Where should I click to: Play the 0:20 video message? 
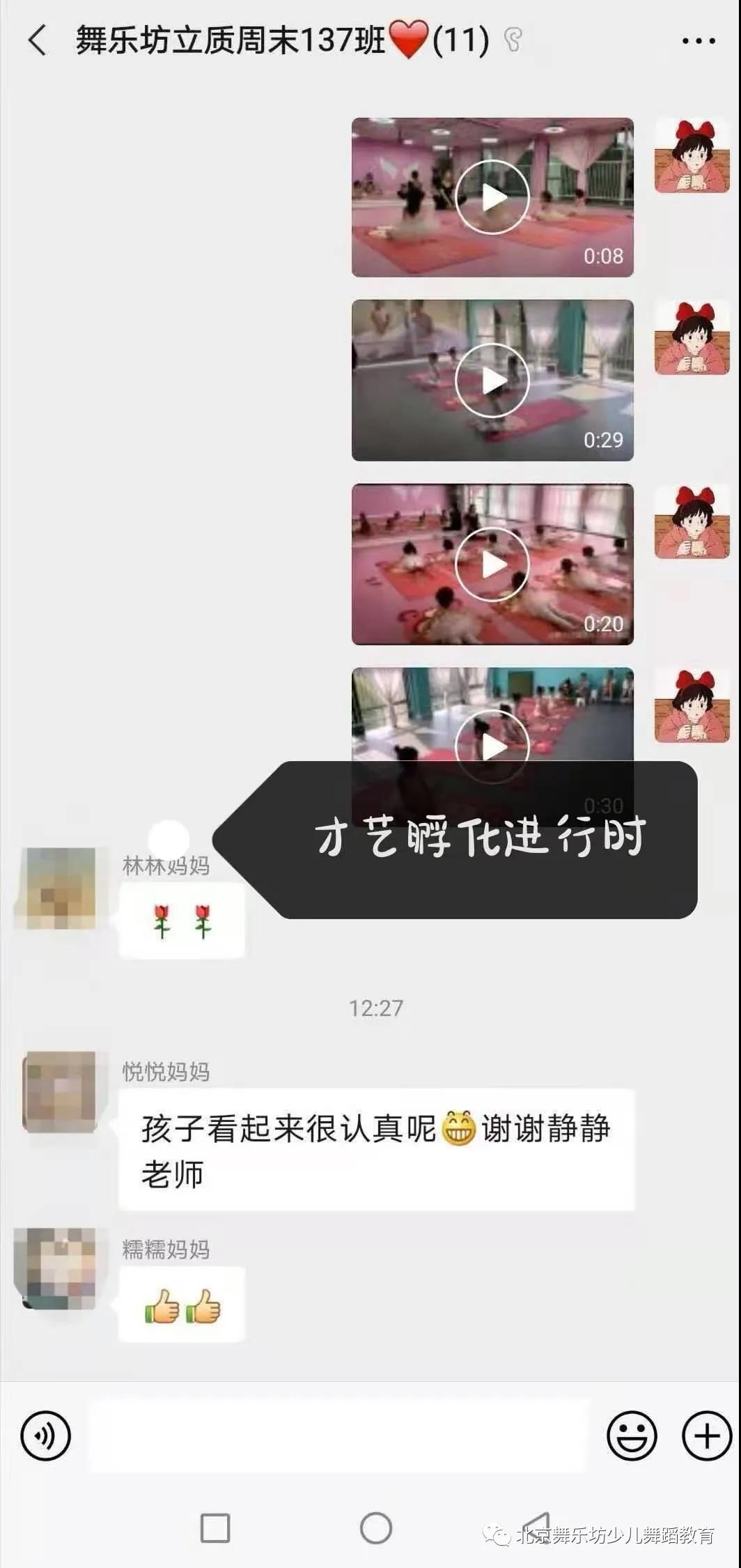pyautogui.click(x=492, y=564)
